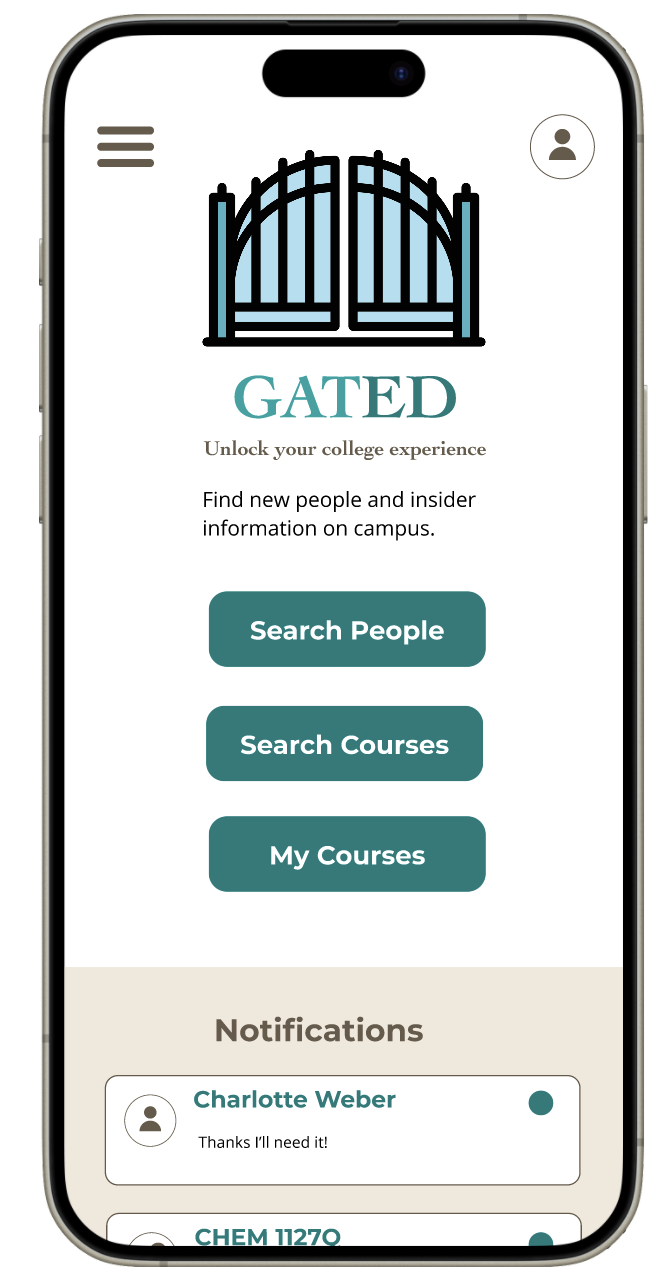
Task: Tap the Search People button
Action: click(x=347, y=629)
